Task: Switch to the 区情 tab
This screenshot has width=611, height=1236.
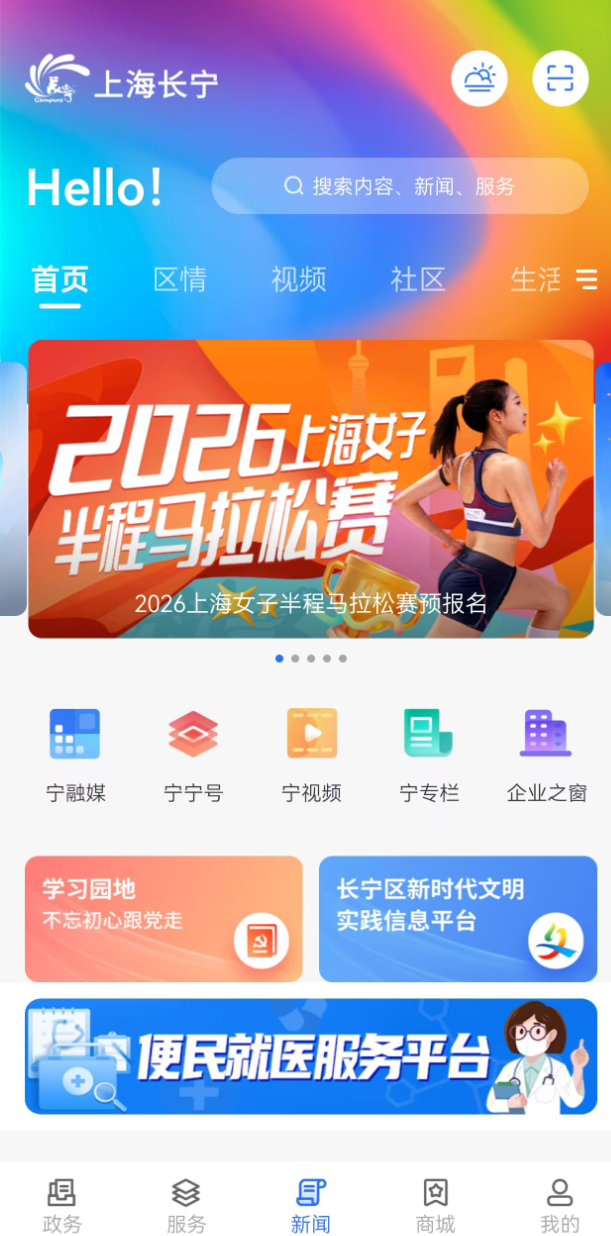Action: [180, 279]
